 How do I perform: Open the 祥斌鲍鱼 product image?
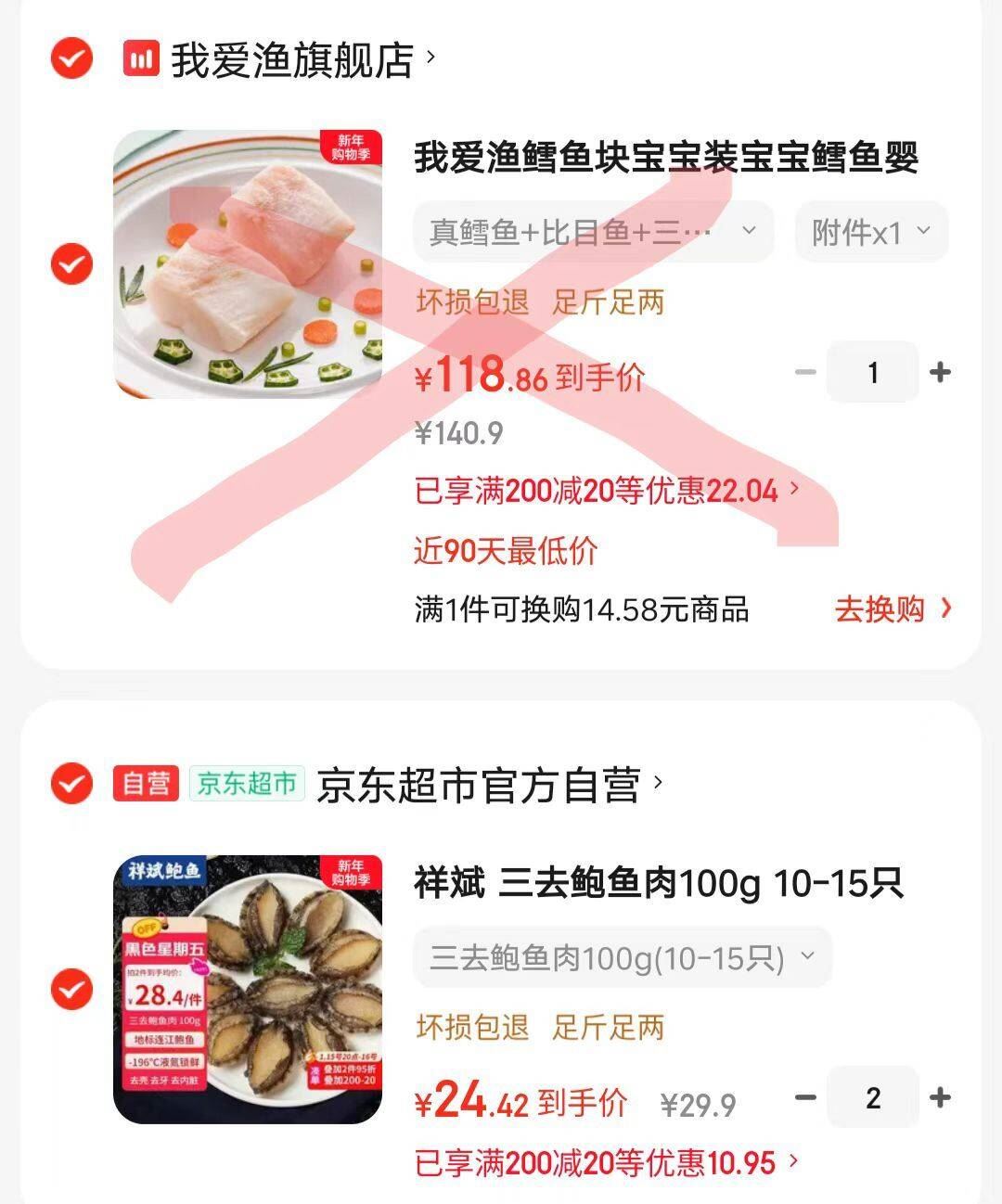click(x=248, y=990)
